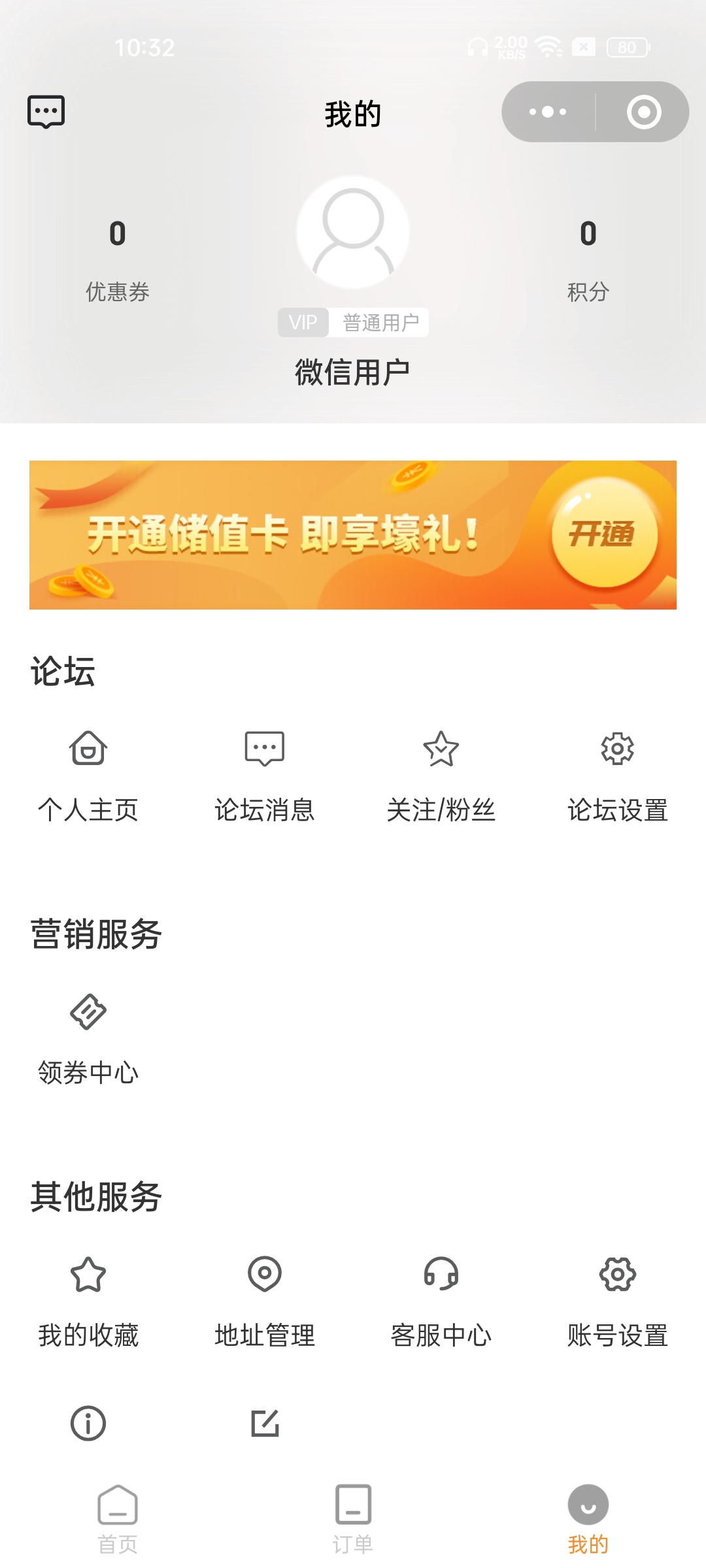View my 优惠券 coupons
The width and height of the screenshot is (706, 1568).
pos(118,259)
